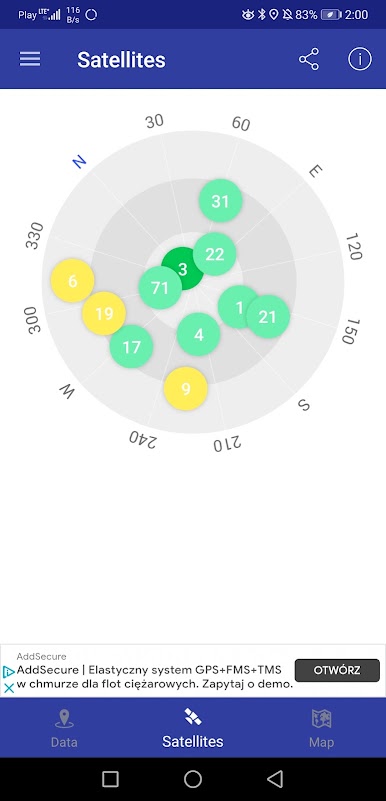This screenshot has width=386, height=801.
Task: Open the hamburger navigation menu
Action: tap(30, 59)
